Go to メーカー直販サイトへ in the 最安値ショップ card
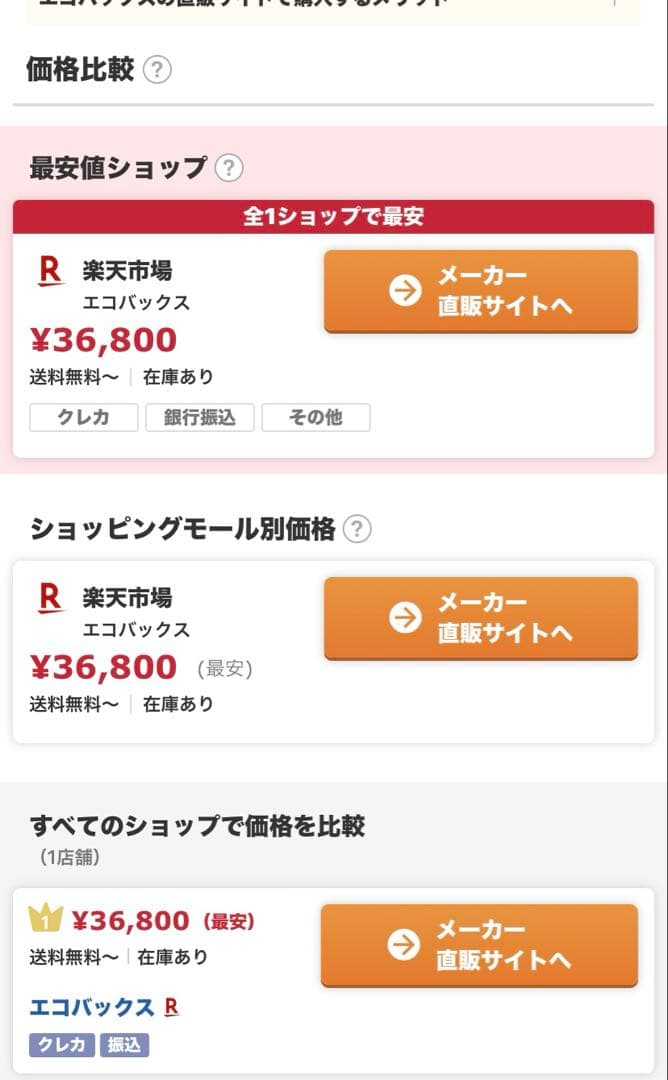The image size is (668, 1080). tap(480, 291)
